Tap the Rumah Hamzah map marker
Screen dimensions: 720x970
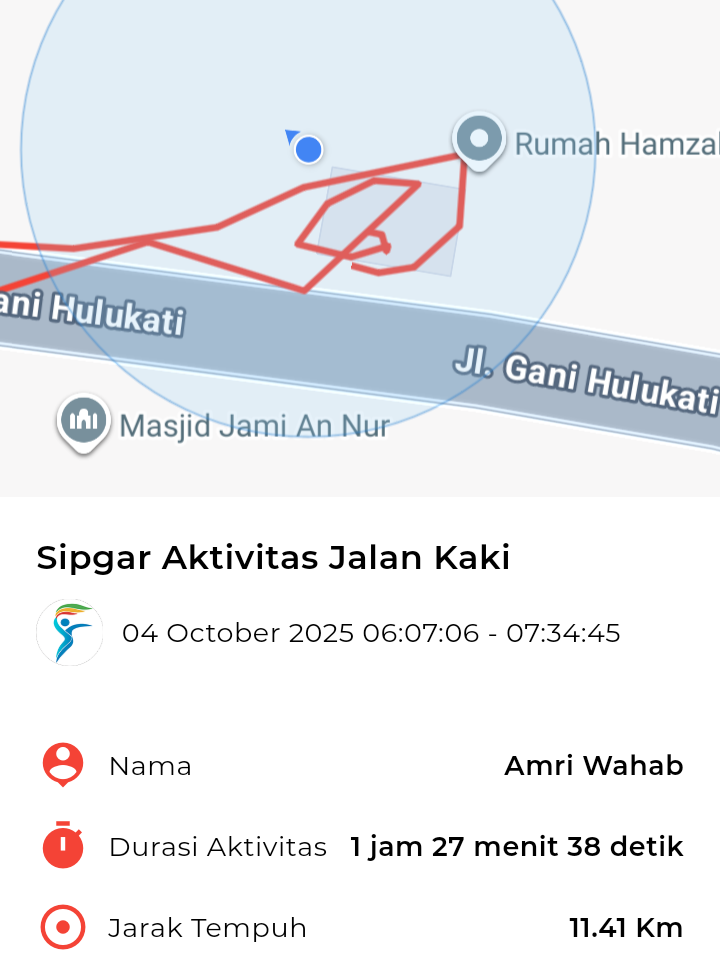pyautogui.click(x=479, y=140)
